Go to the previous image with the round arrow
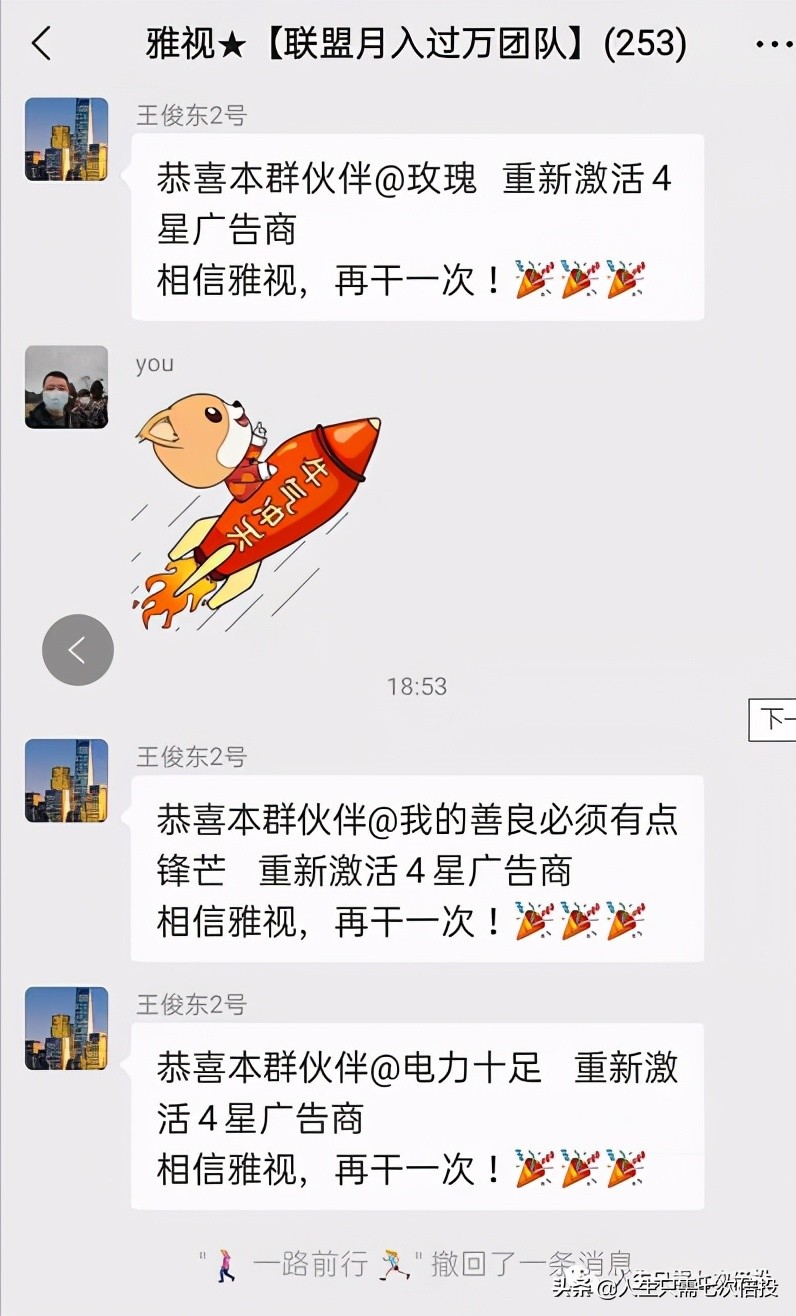The image size is (796, 1316). coord(78,650)
